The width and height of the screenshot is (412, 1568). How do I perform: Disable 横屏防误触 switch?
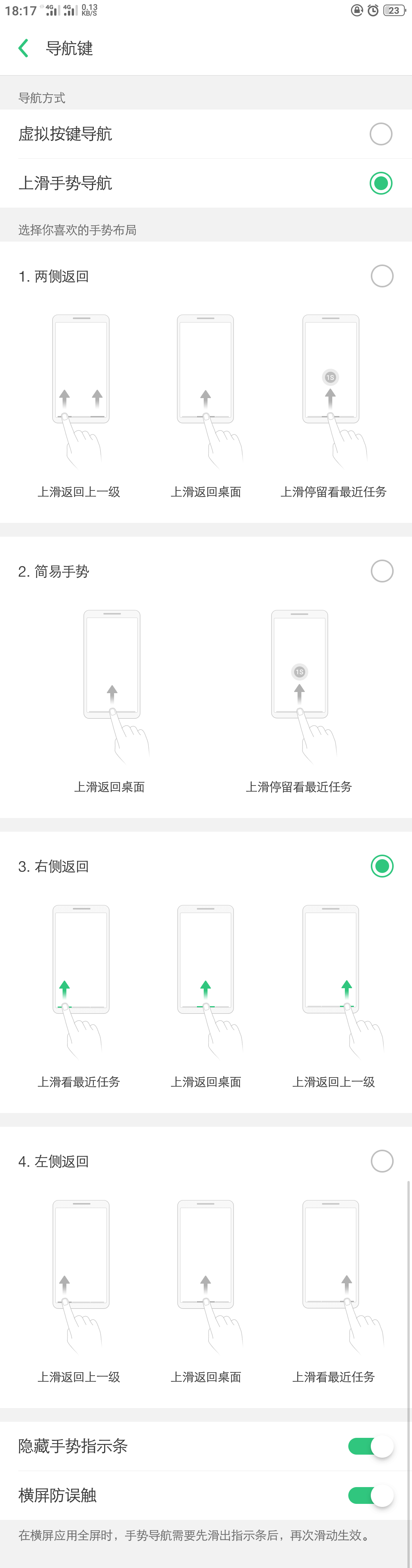(370, 1495)
